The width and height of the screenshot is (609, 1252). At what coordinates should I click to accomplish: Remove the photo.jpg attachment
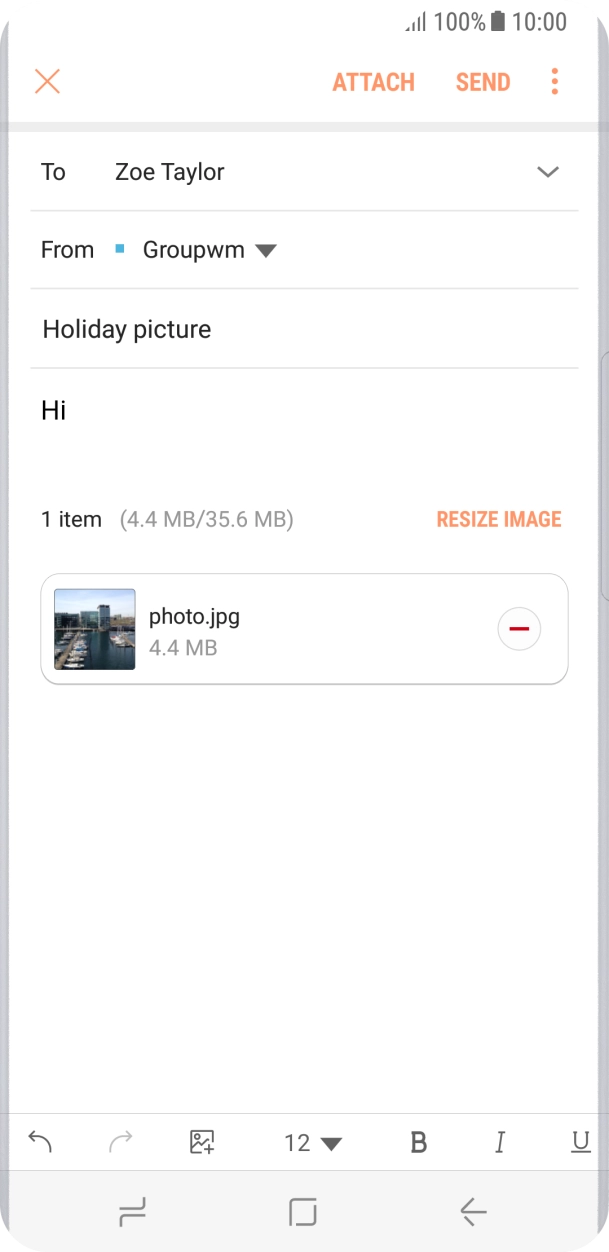tap(519, 629)
